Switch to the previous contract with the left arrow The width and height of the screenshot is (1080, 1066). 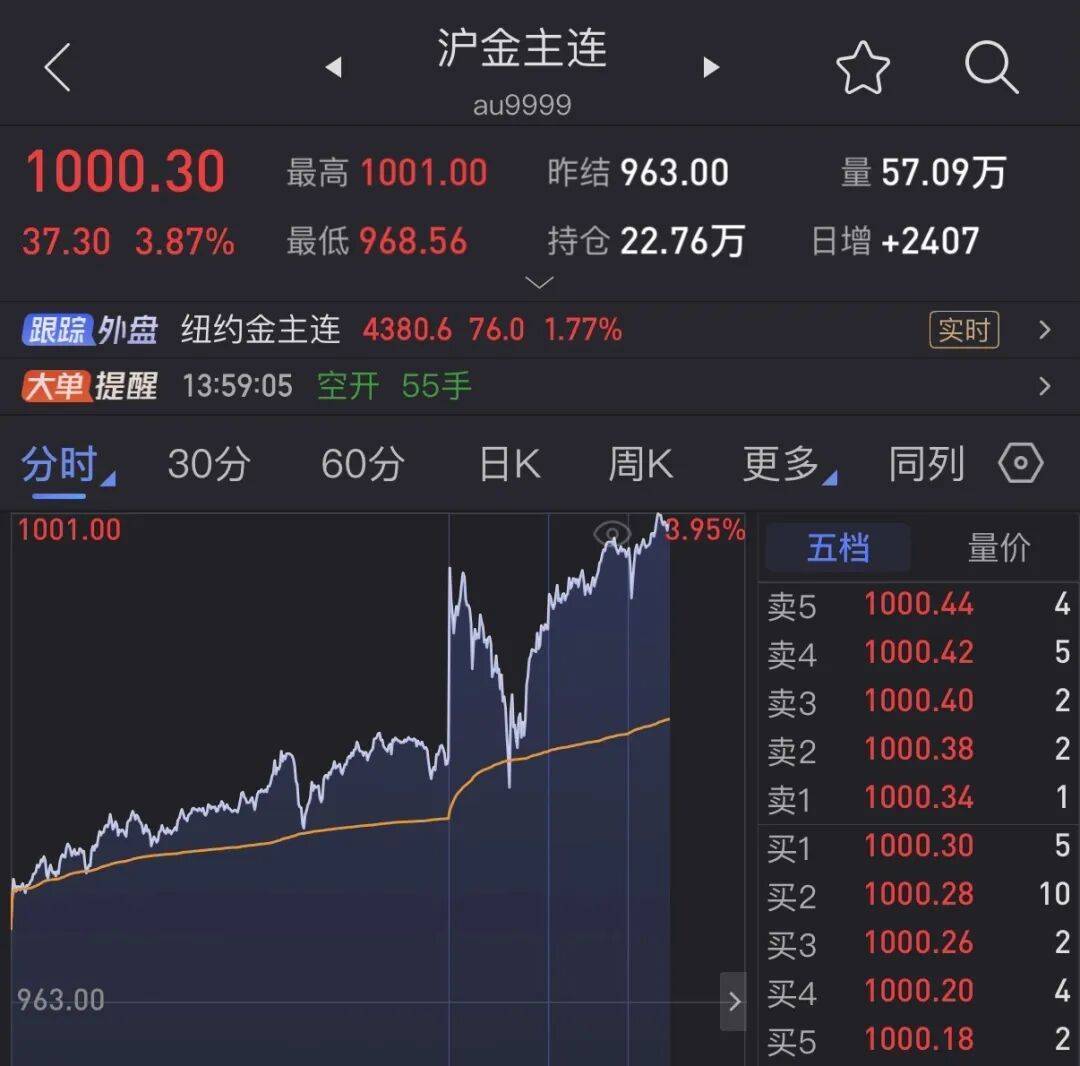coord(334,67)
